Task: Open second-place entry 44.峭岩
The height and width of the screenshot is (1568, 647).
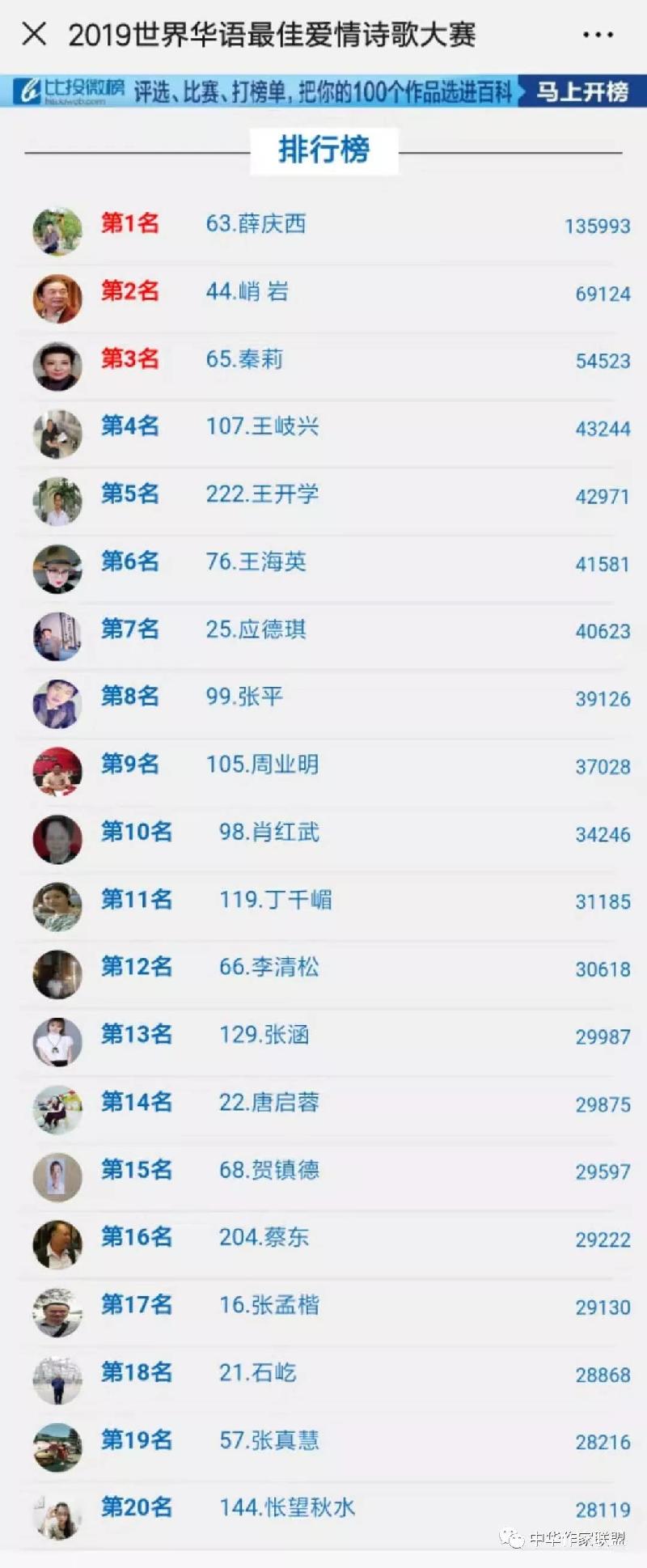Action: click(247, 292)
